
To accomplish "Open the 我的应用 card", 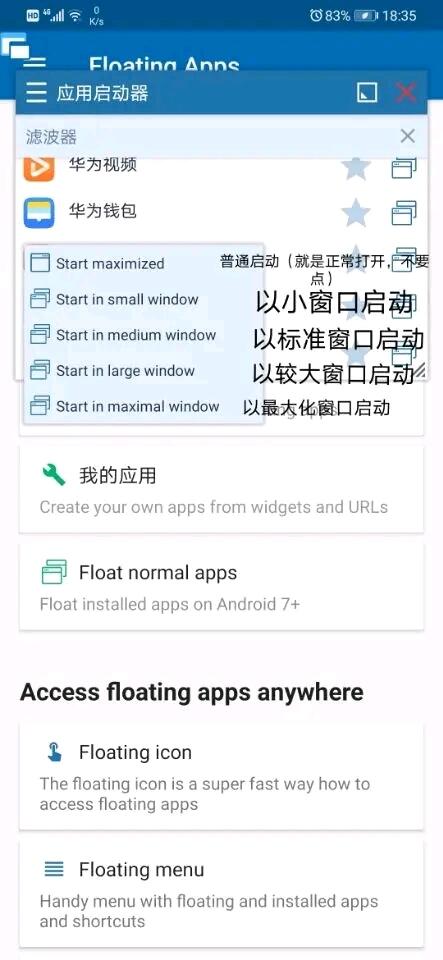I will pos(222,490).
